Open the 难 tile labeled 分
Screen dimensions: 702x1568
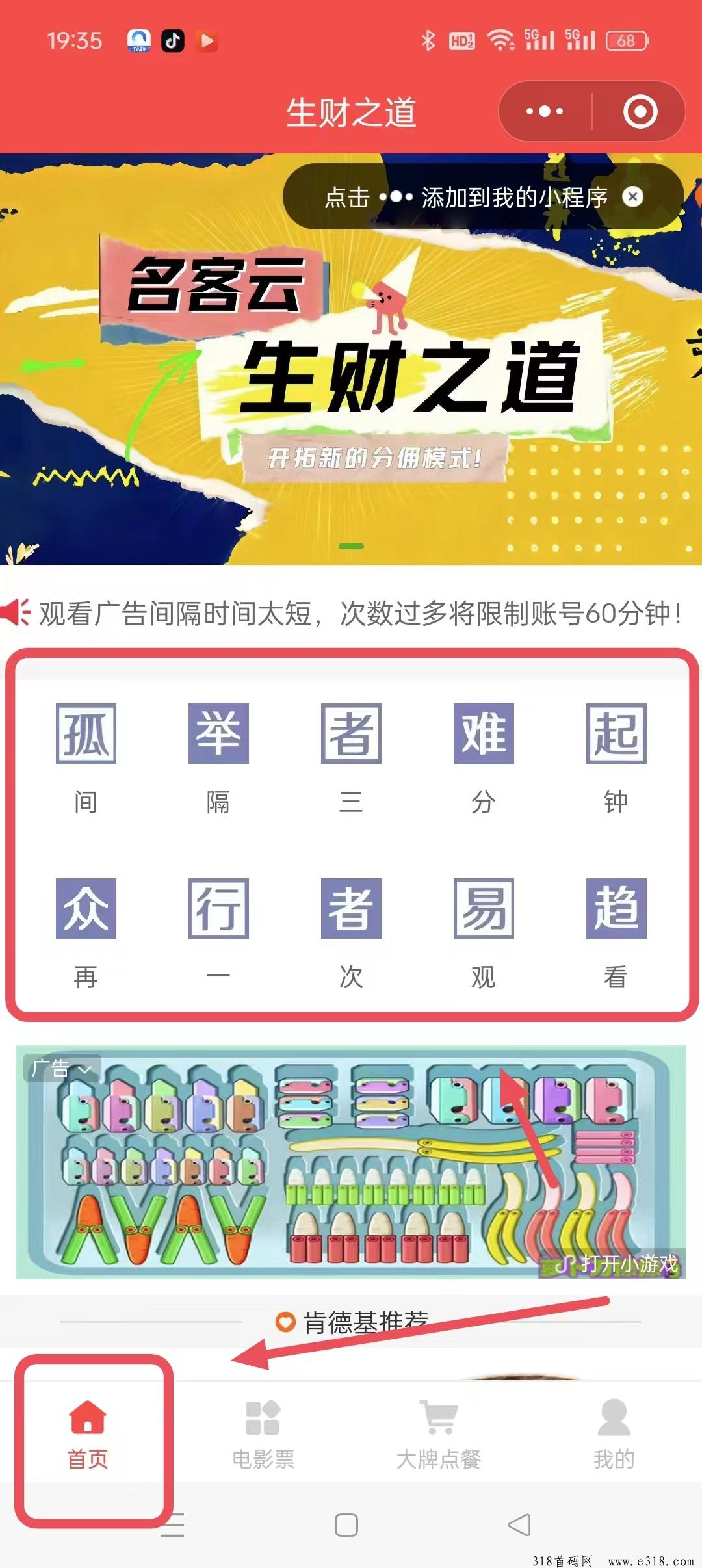point(484,759)
